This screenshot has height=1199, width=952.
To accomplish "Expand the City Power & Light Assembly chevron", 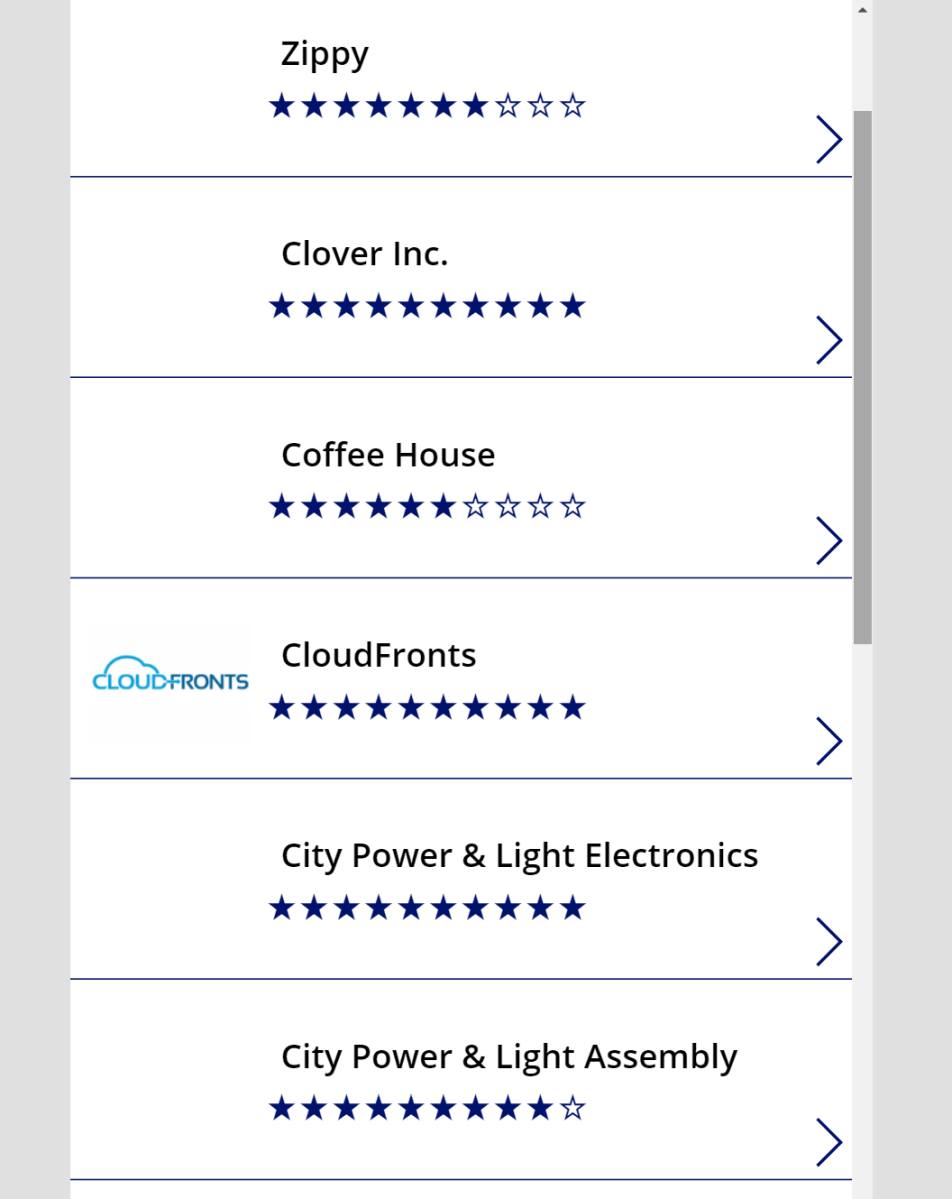I will [x=830, y=1142].
